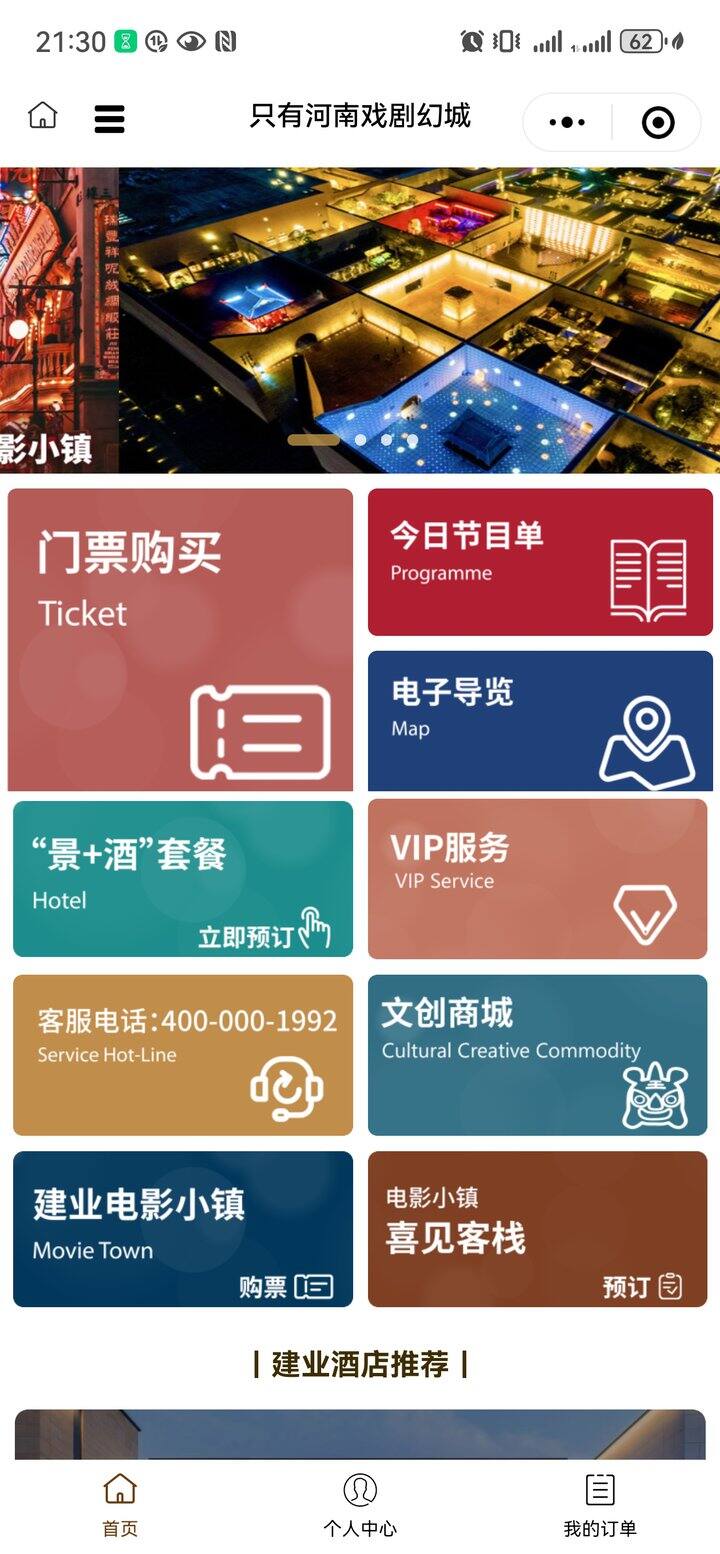Open 文创商城 Cultural Creative Commodity

coord(538,1055)
